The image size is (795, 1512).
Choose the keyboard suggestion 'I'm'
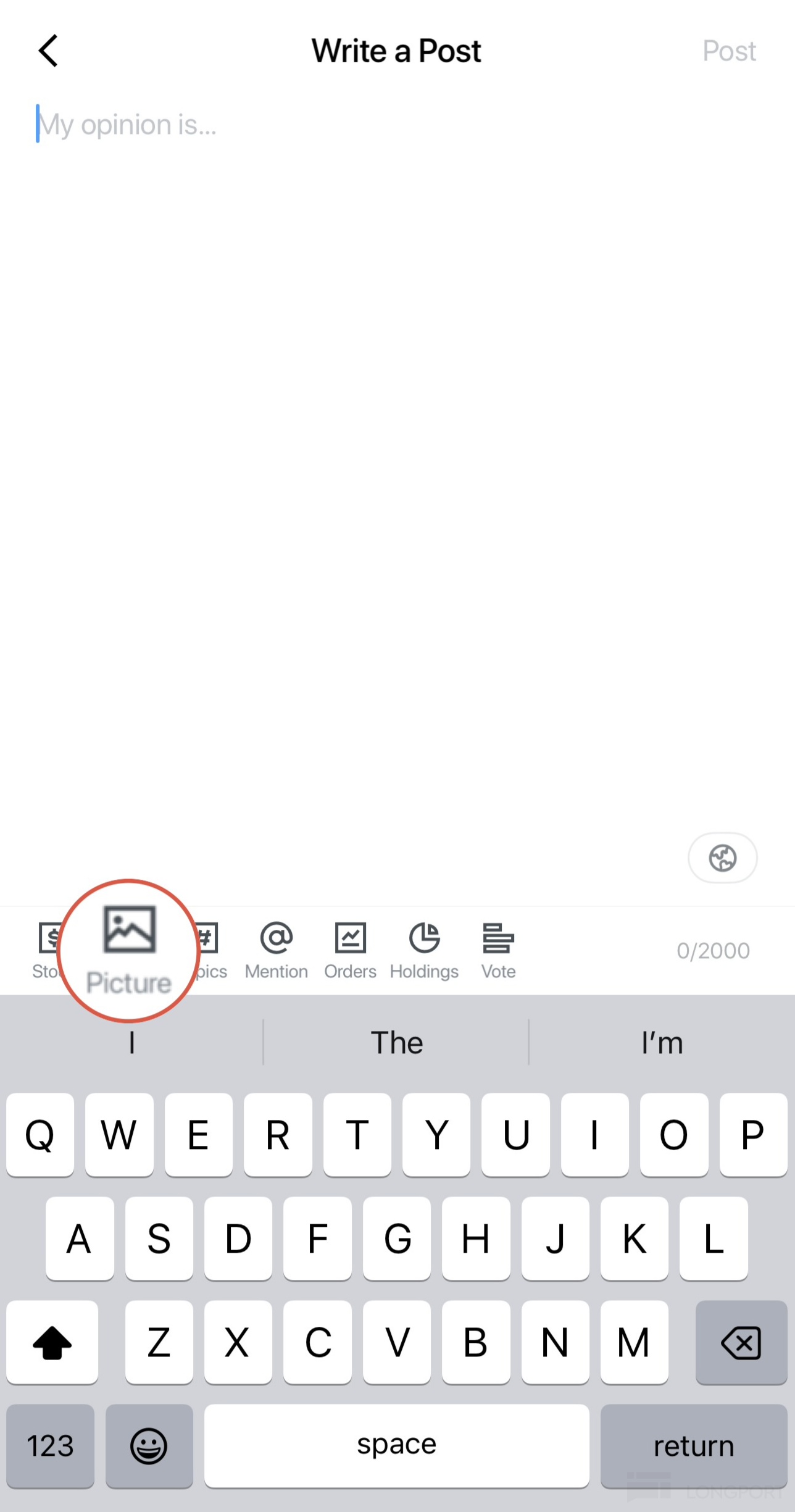pyautogui.click(x=662, y=1043)
